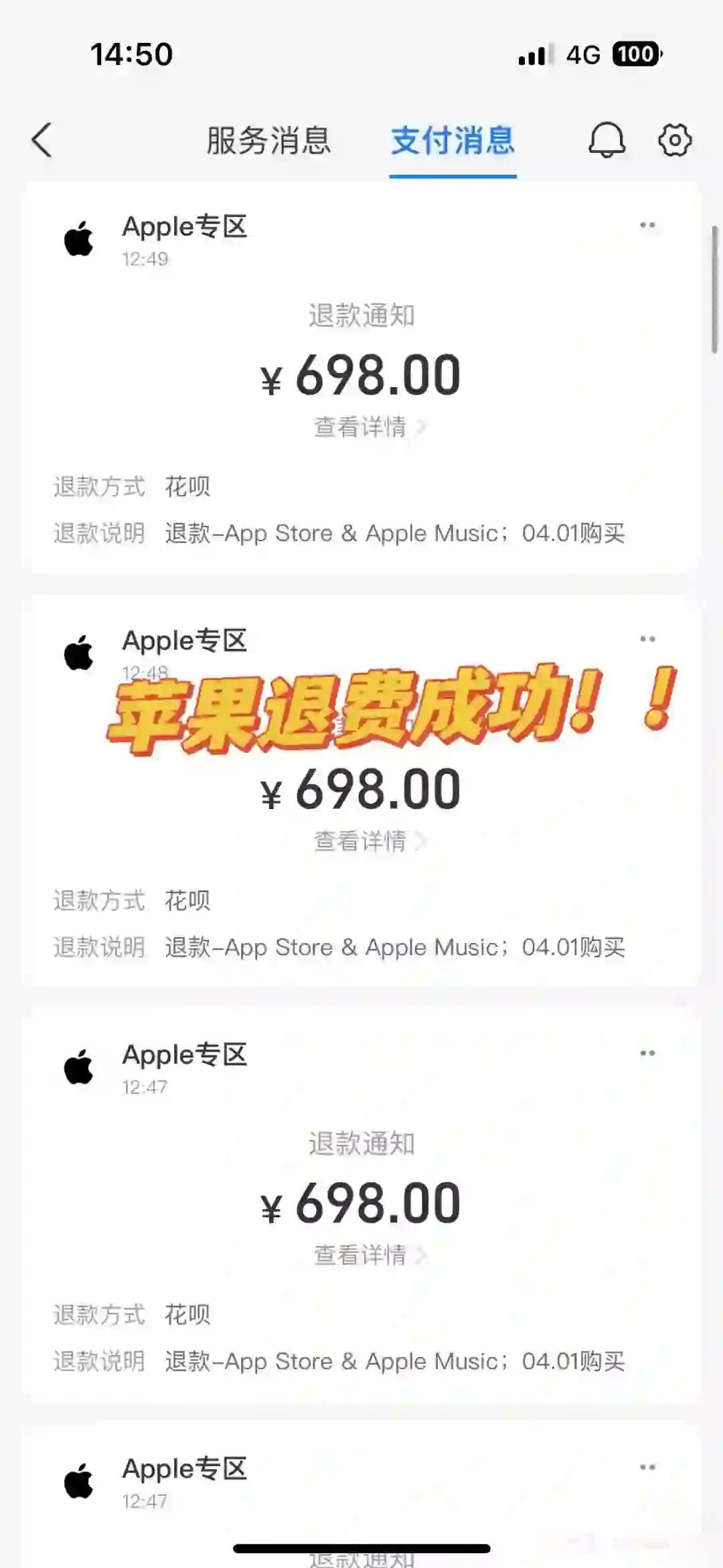Screen dimensions: 723x1568
Task: Open overflow menu on the 12:48 Apple专区 card
Action: click(647, 639)
